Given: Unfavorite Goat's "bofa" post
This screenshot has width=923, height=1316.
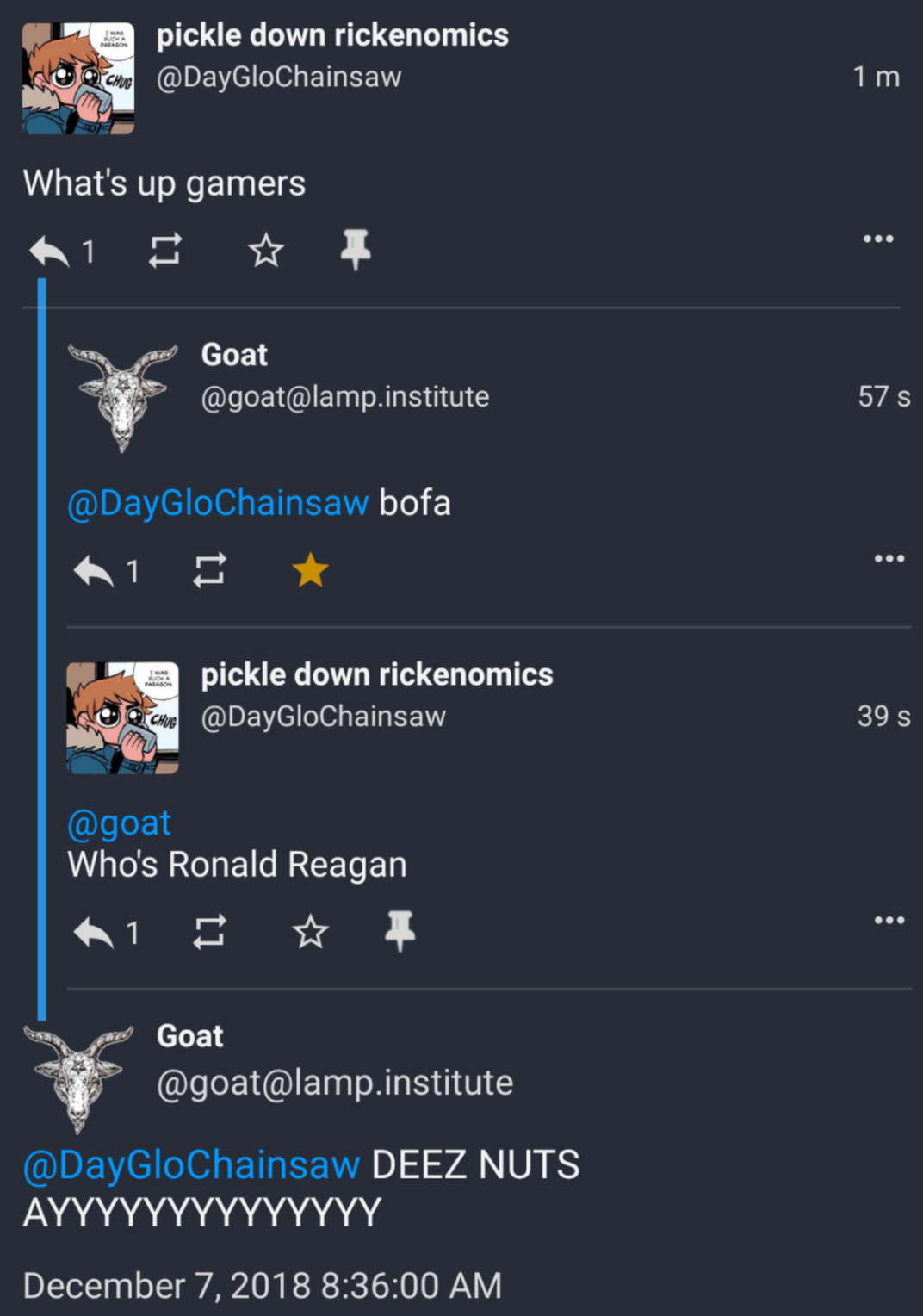Looking at the screenshot, I should click(310, 570).
